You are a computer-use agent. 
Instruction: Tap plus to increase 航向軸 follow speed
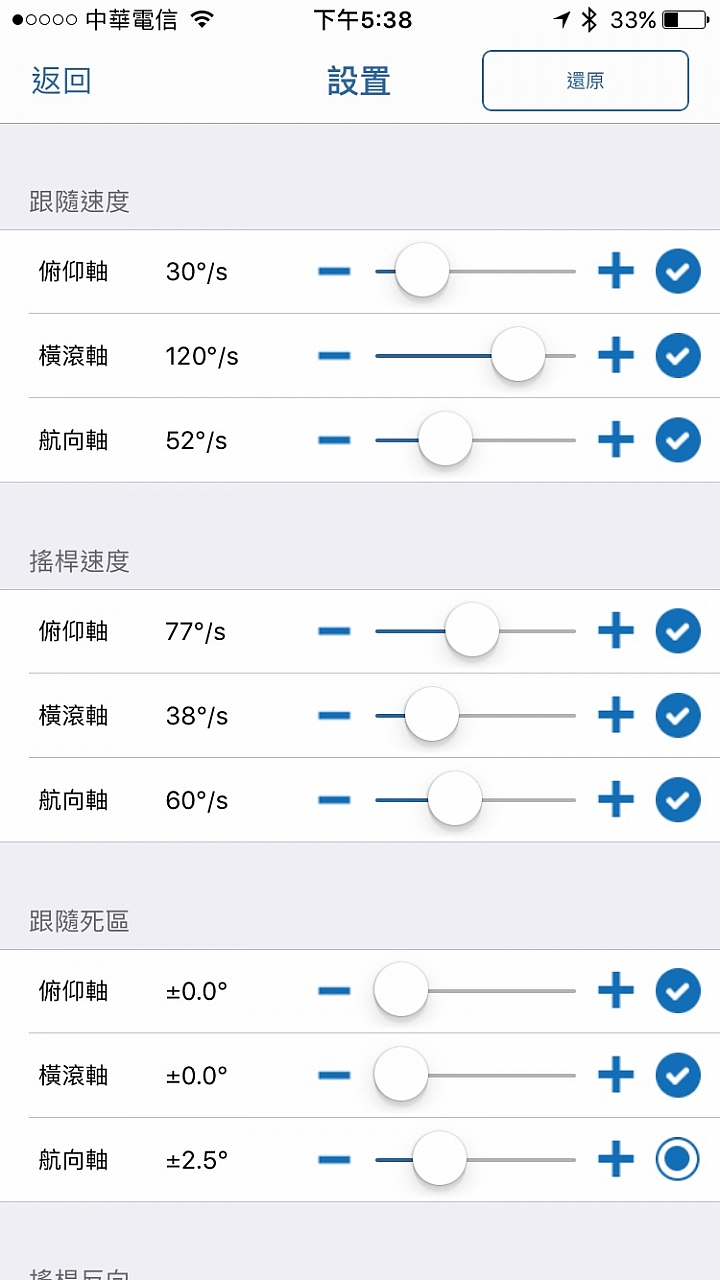616,440
